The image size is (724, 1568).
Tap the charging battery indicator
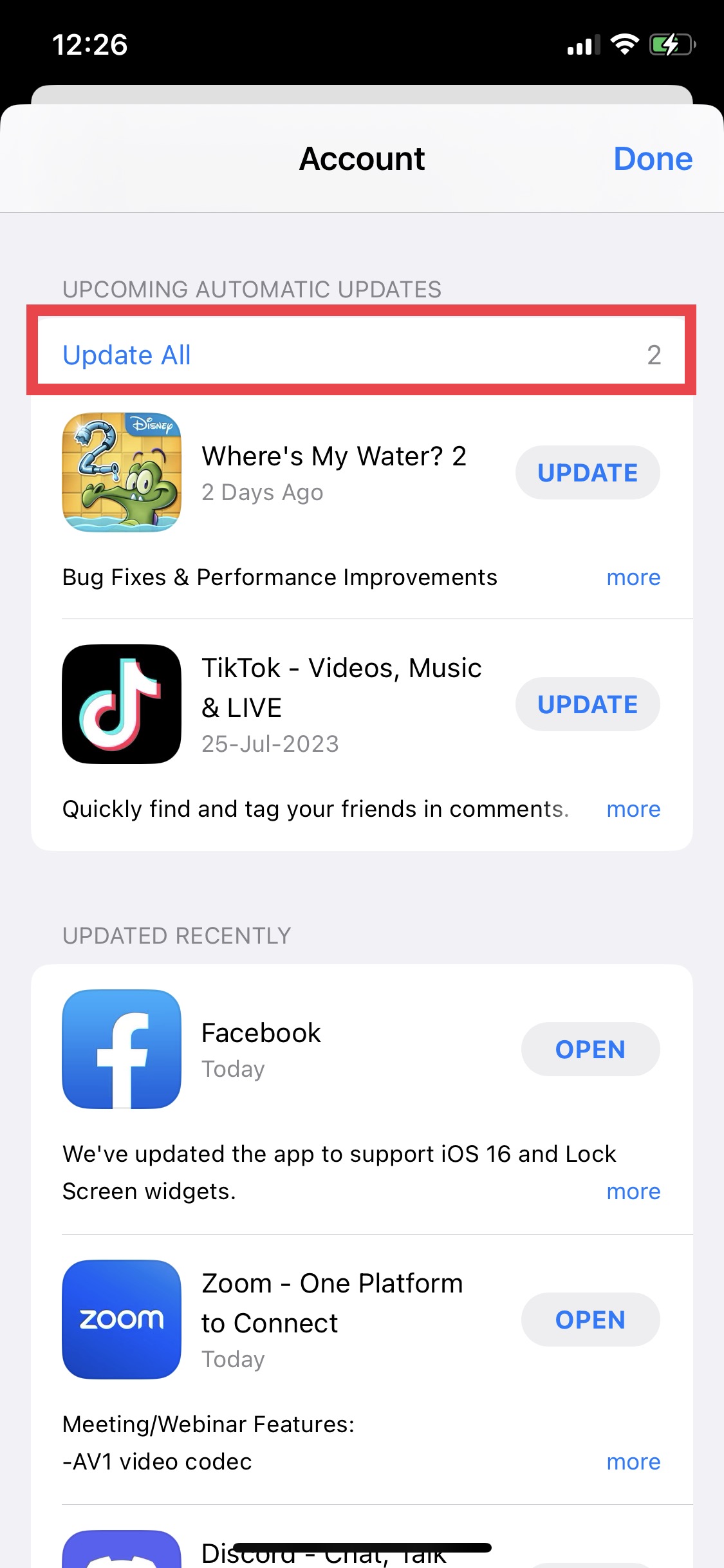(x=670, y=44)
